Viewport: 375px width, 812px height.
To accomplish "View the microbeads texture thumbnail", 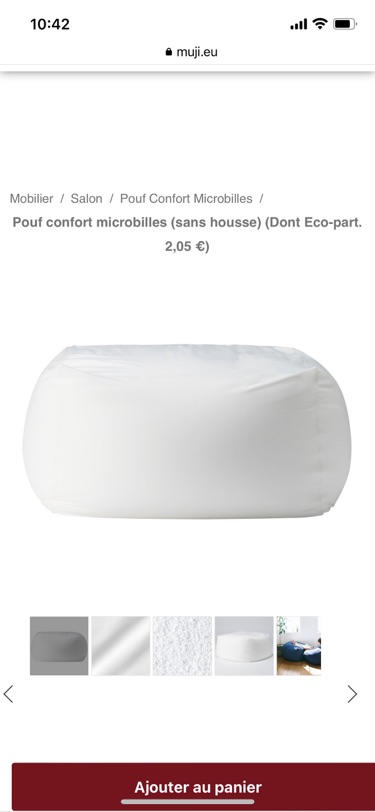I will (x=182, y=646).
